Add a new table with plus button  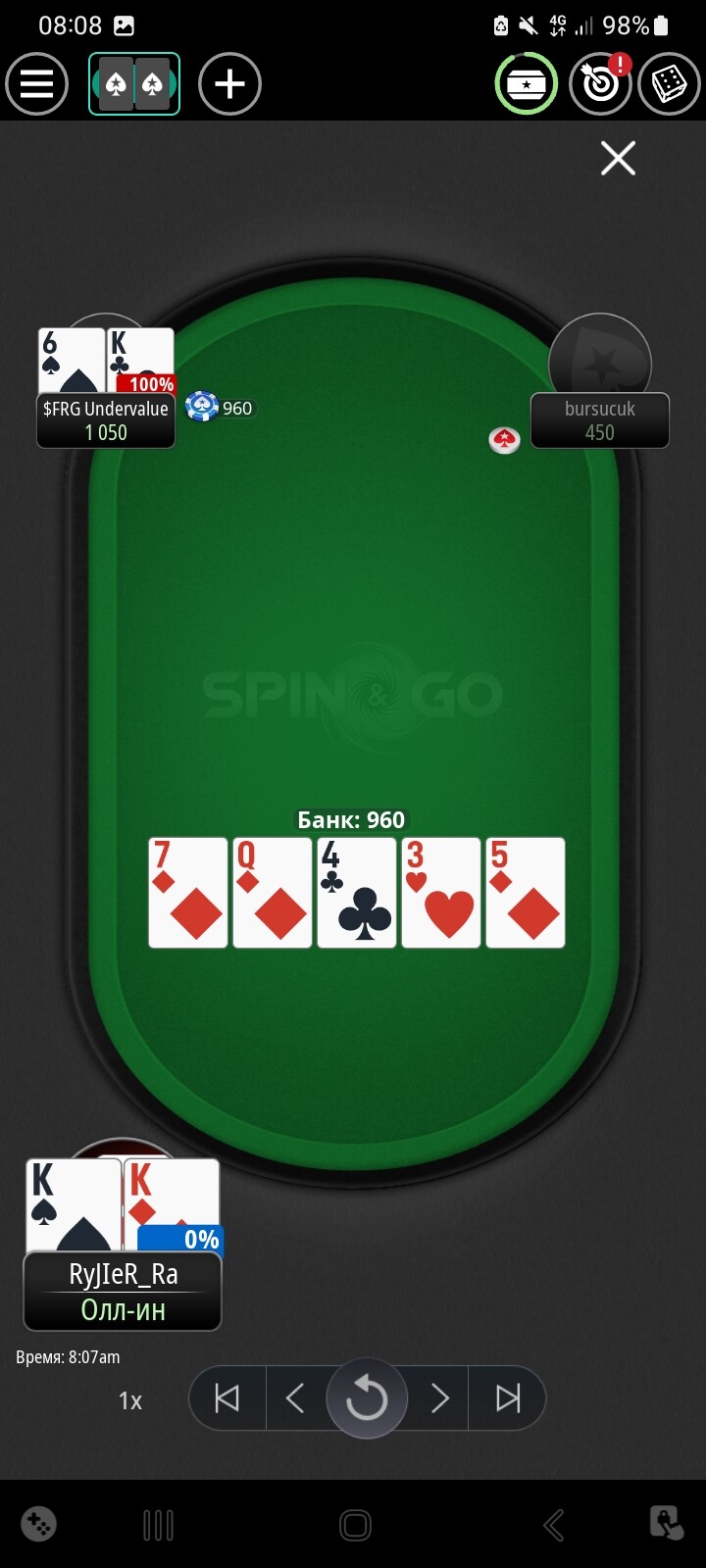(x=229, y=84)
